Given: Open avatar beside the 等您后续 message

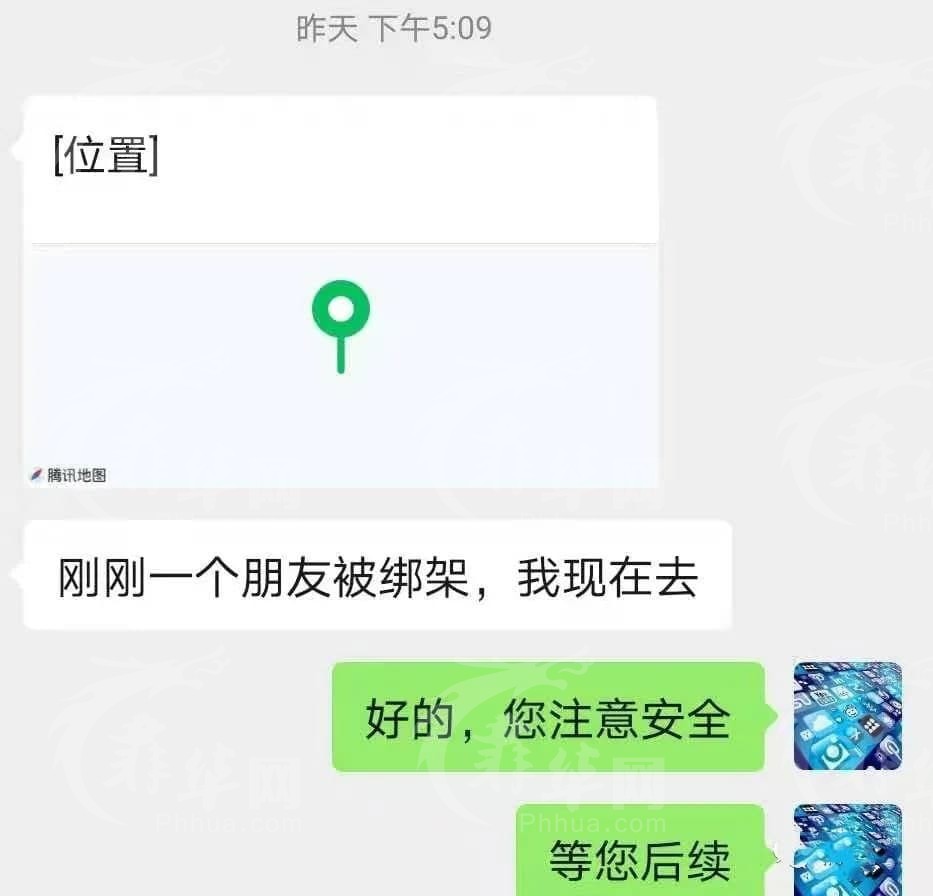Looking at the screenshot, I should [847, 852].
